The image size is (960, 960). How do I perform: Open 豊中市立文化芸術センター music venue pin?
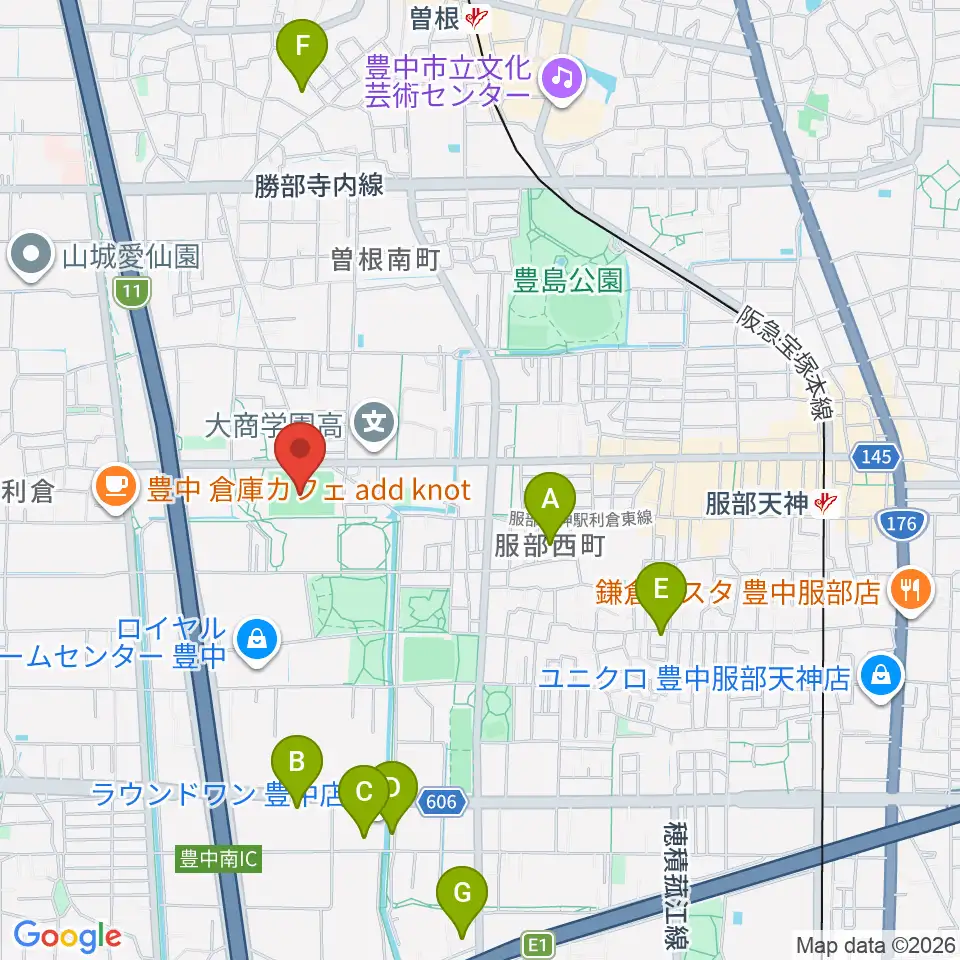[562, 80]
